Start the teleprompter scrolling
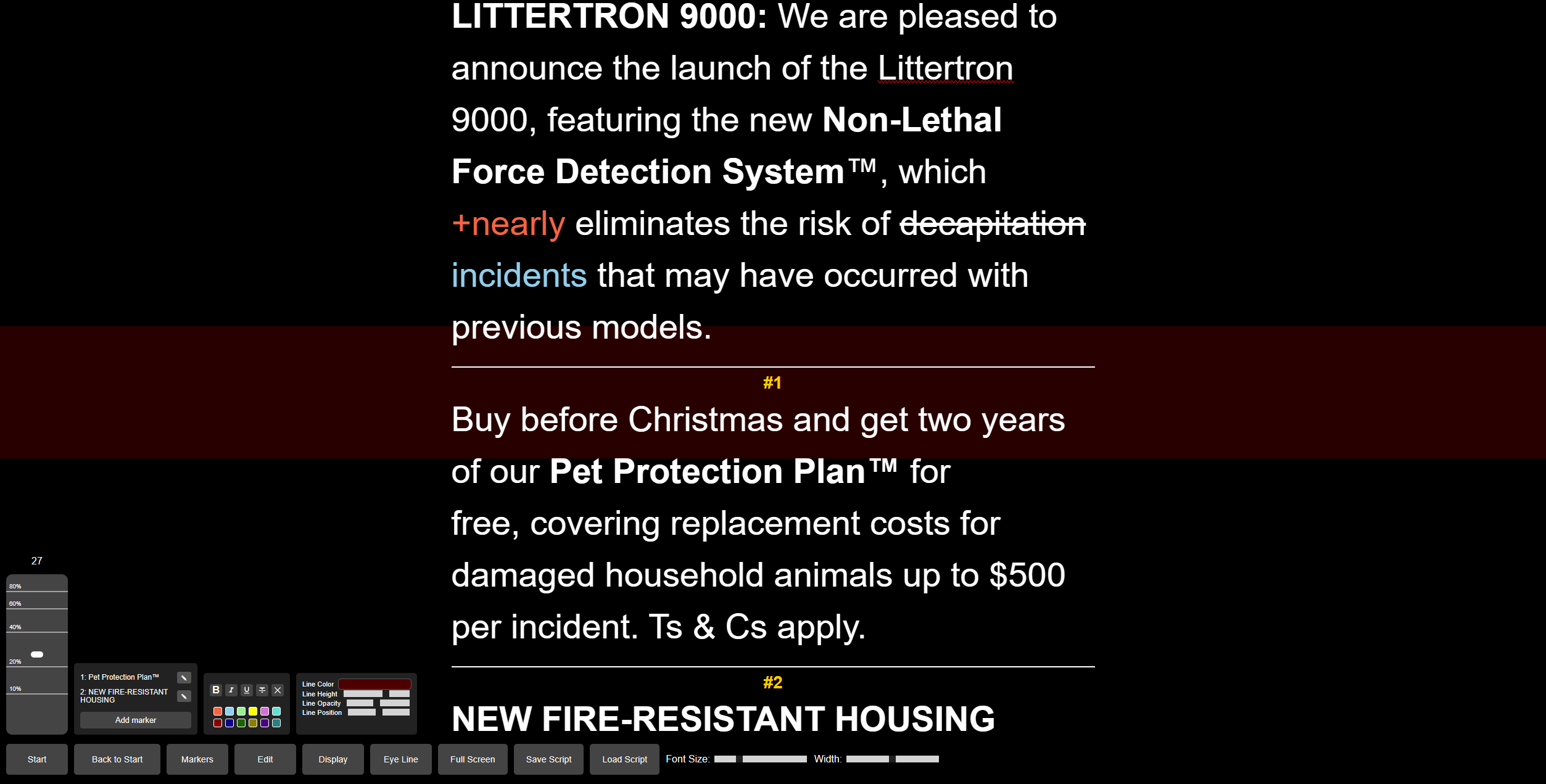 tap(37, 759)
